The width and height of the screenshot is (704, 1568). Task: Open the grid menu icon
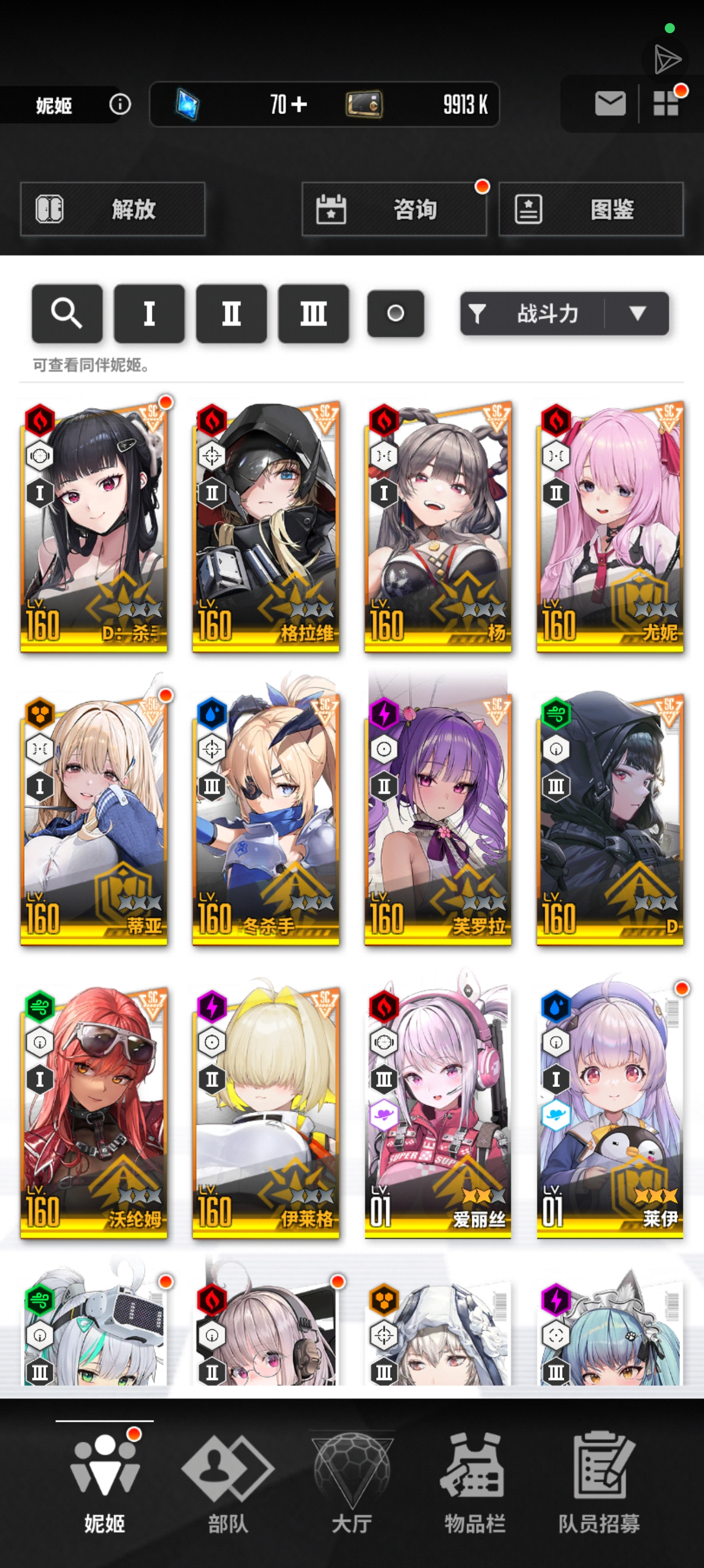[666, 104]
